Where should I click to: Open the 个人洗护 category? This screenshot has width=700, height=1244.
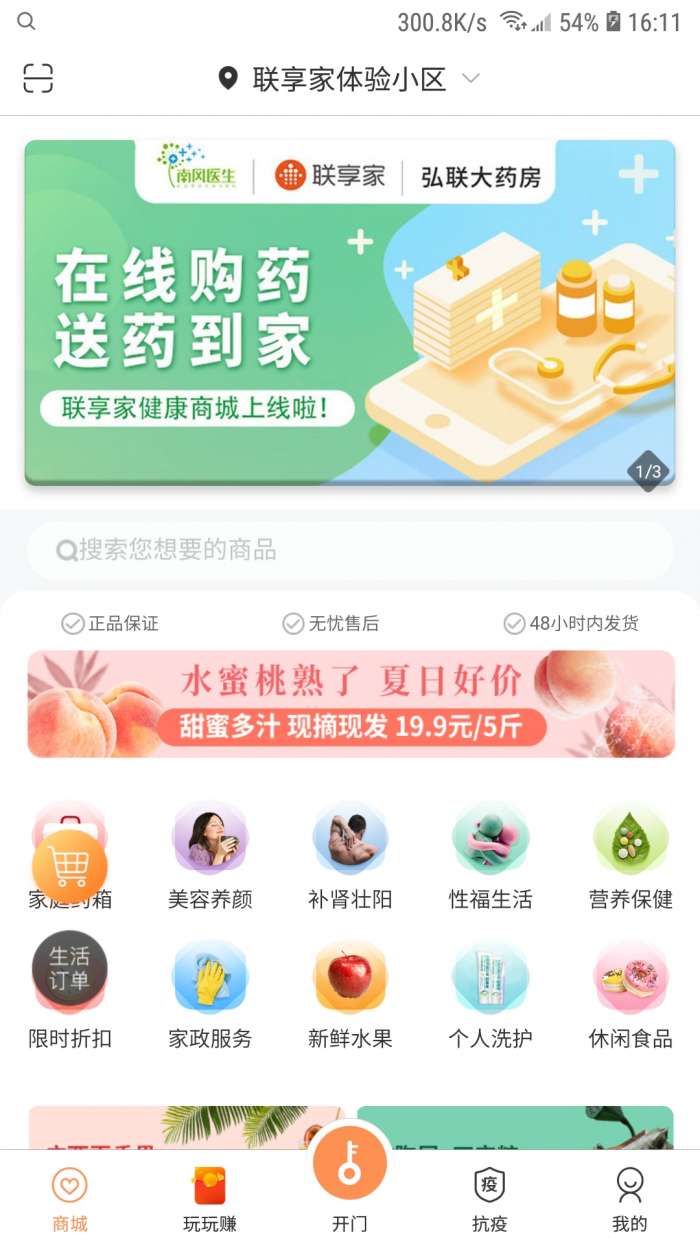(x=490, y=994)
